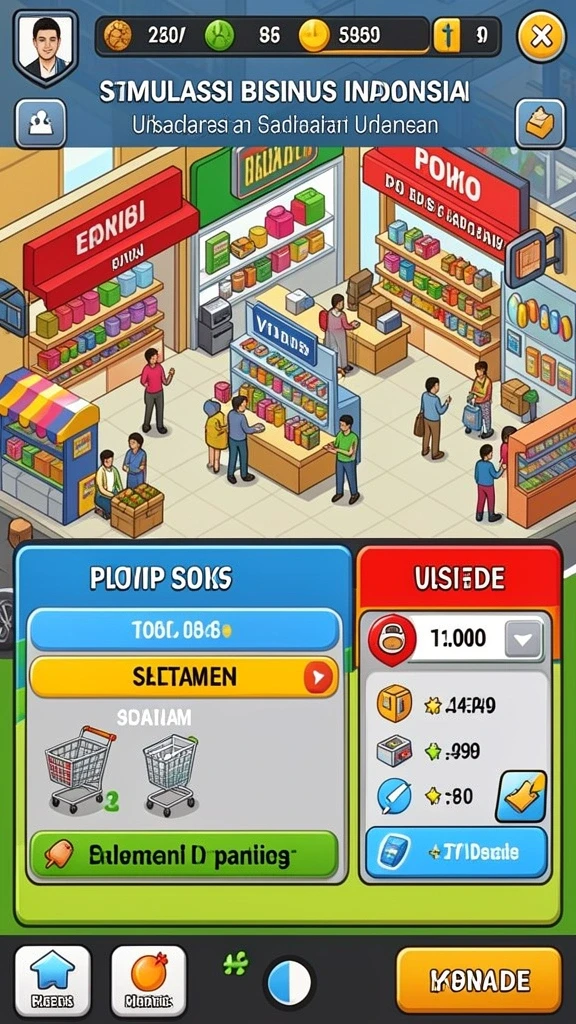Tap the yellow SLCTAMEN button

coord(184,677)
